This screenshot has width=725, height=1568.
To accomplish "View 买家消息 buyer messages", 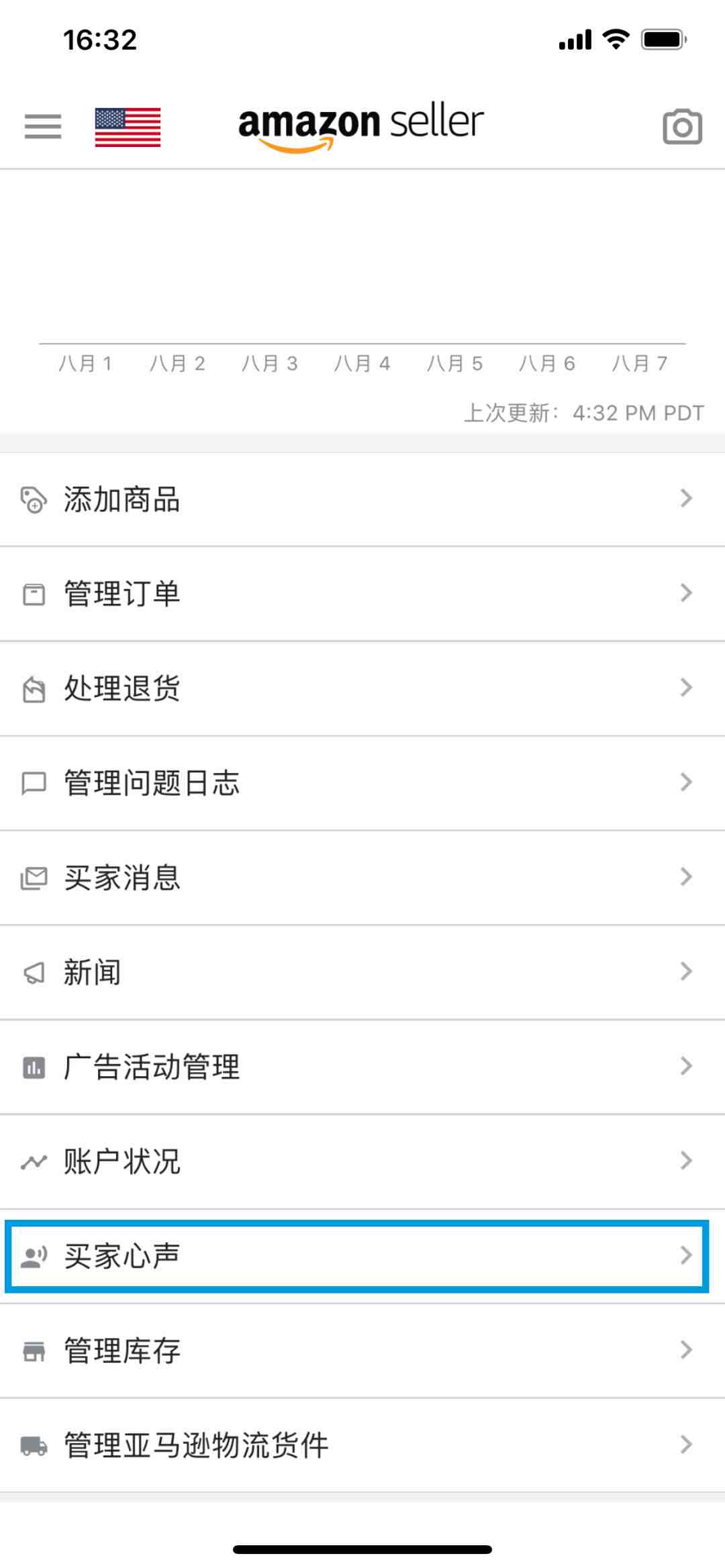I will [362, 878].
